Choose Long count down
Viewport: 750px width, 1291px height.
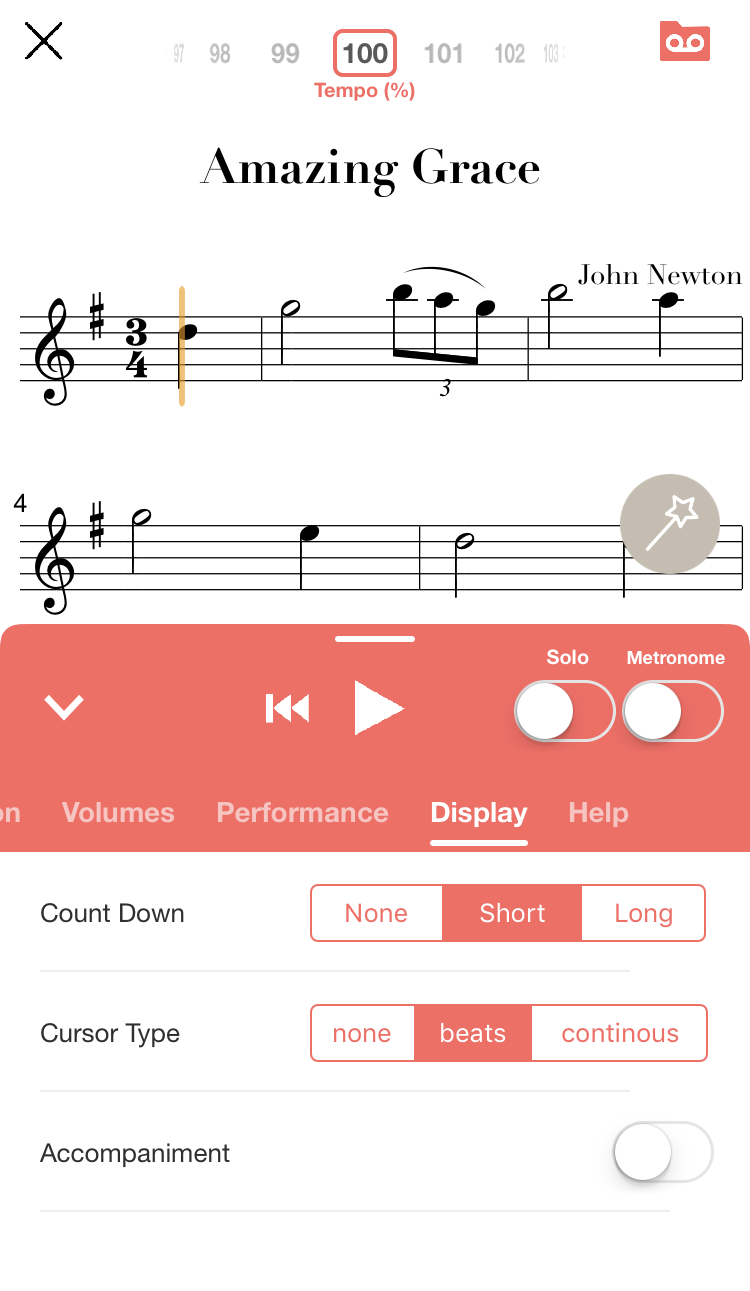pyautogui.click(x=643, y=913)
